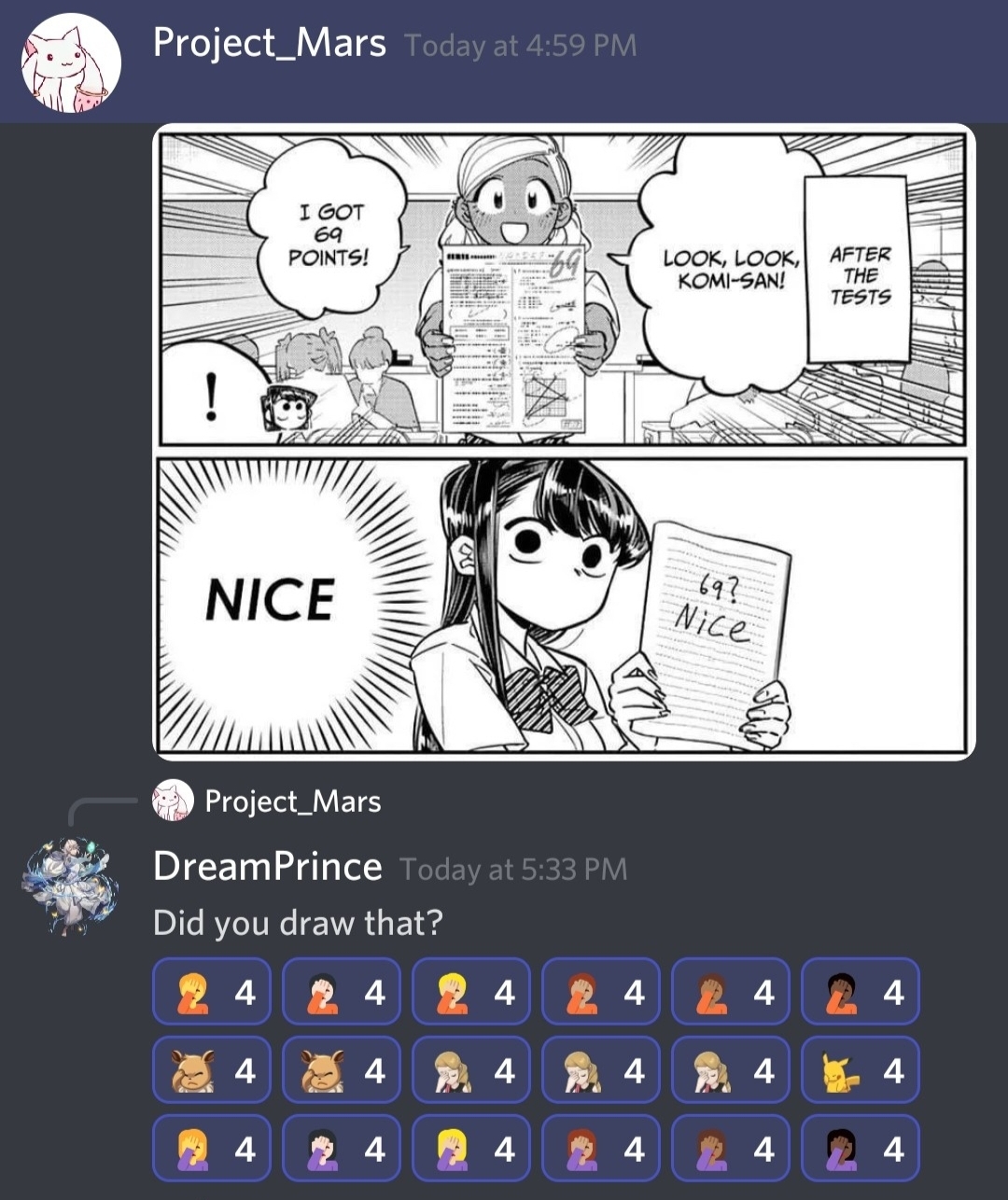Viewport: 1008px width, 1200px height.
Task: View Project_Mars's profile via the message header username
Action: [269, 44]
